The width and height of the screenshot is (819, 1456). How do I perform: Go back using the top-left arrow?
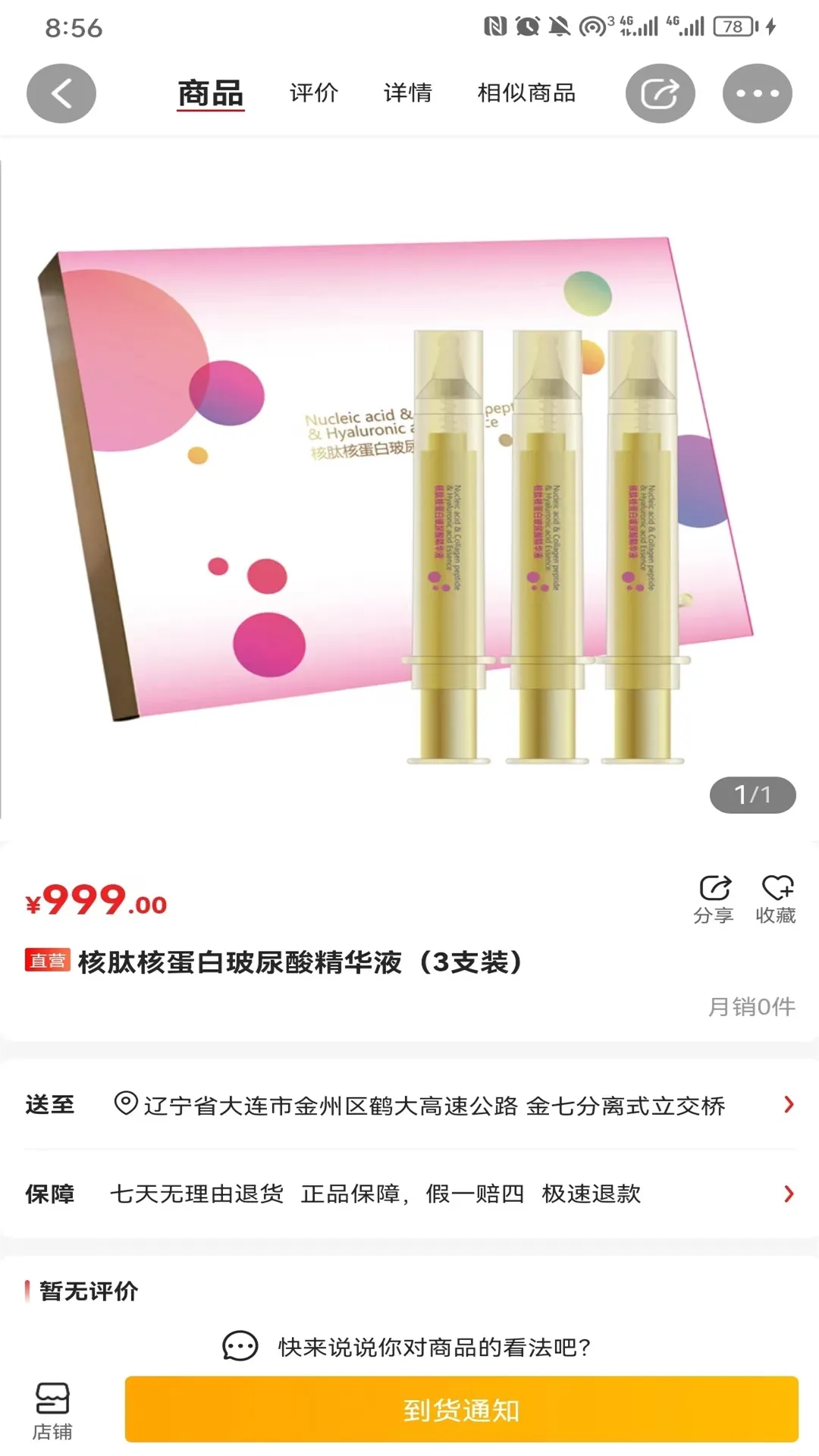tap(61, 93)
